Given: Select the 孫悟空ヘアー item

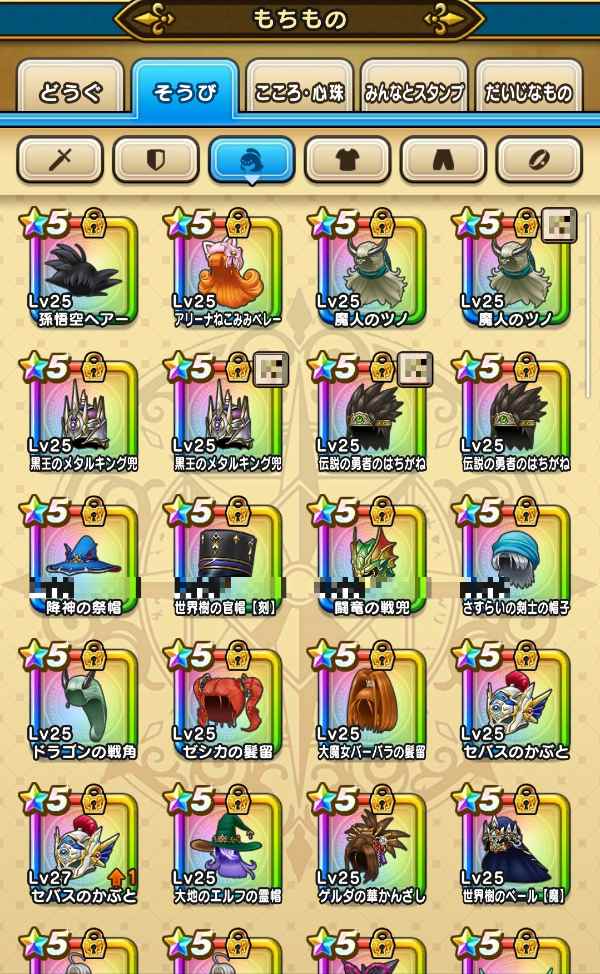Looking at the screenshot, I should 80,270.
